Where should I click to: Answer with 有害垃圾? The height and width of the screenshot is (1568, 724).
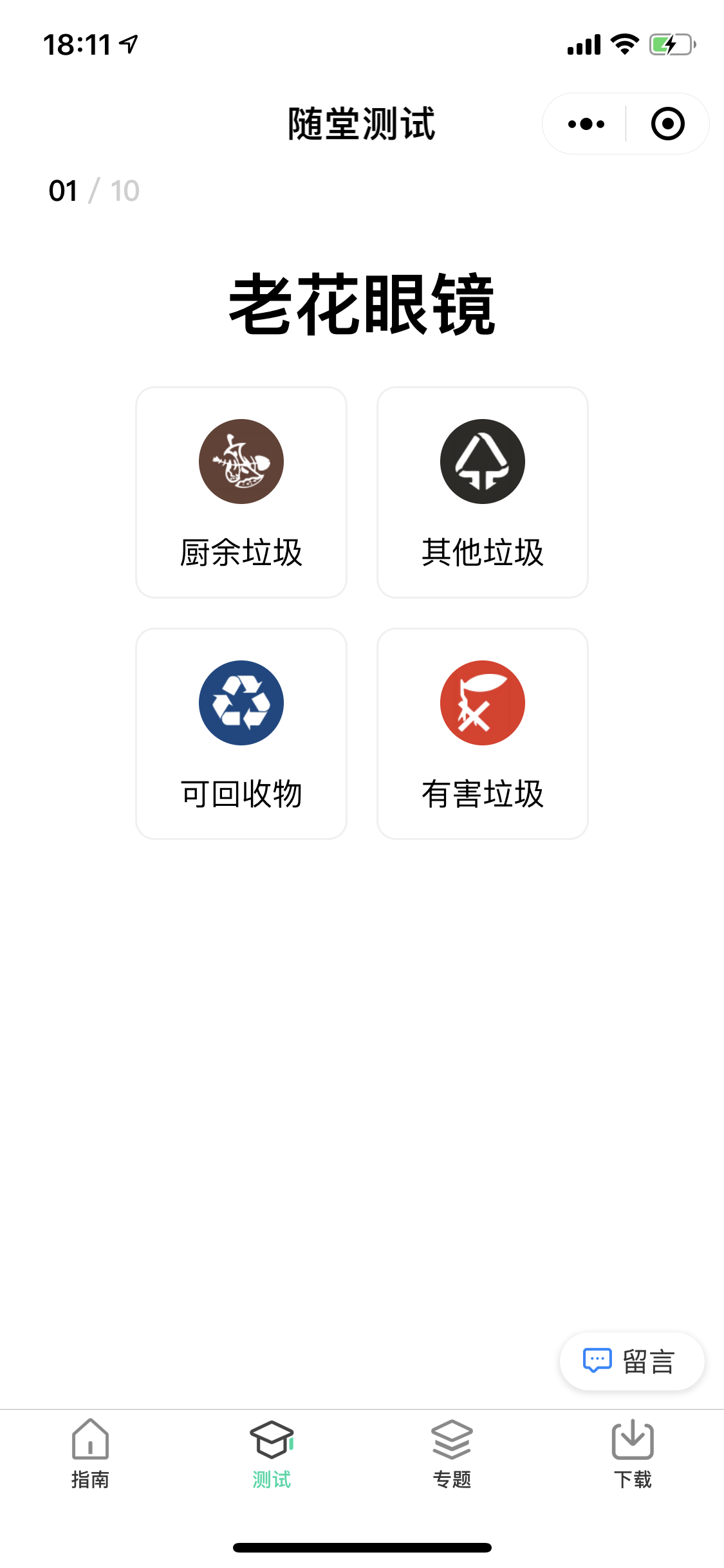coord(483,734)
